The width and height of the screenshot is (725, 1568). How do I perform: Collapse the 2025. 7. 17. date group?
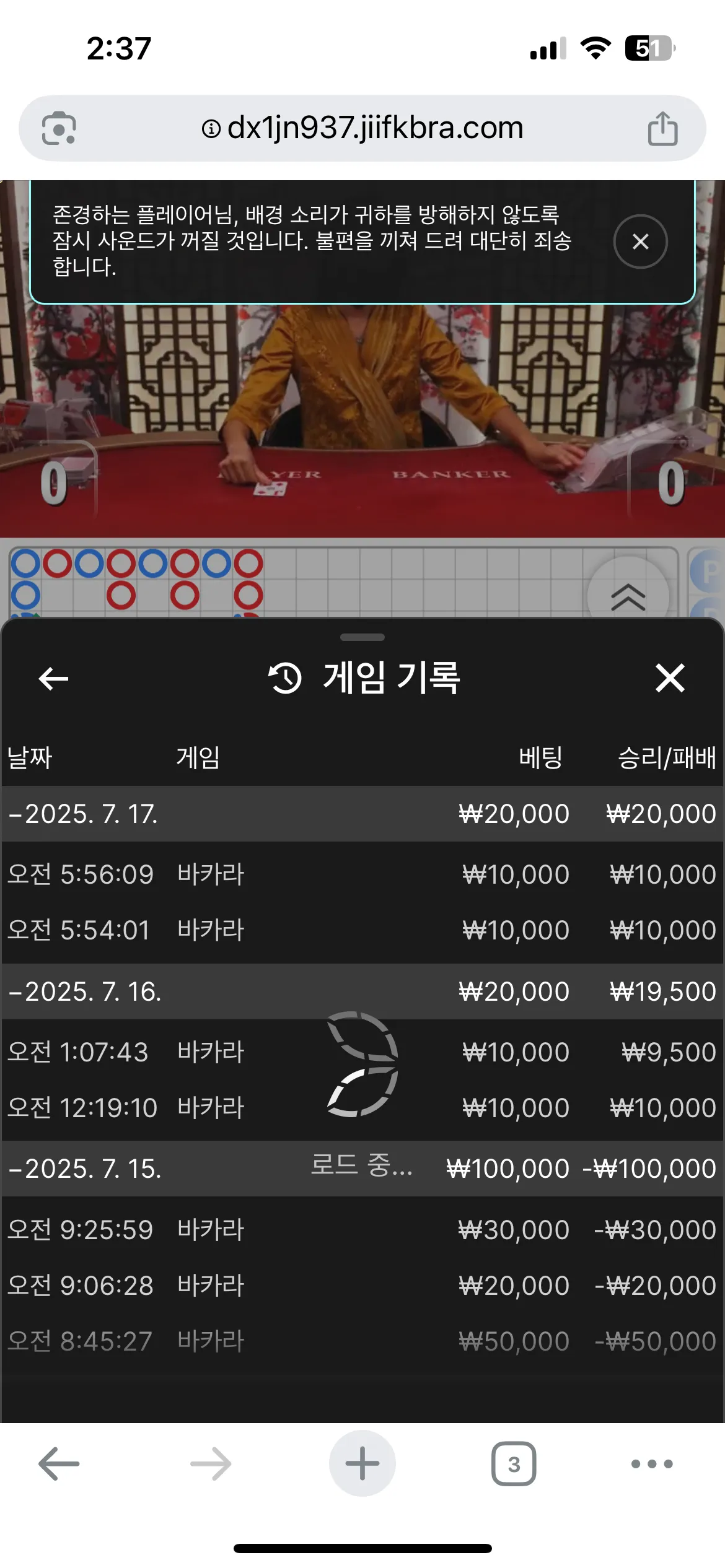coord(362,814)
